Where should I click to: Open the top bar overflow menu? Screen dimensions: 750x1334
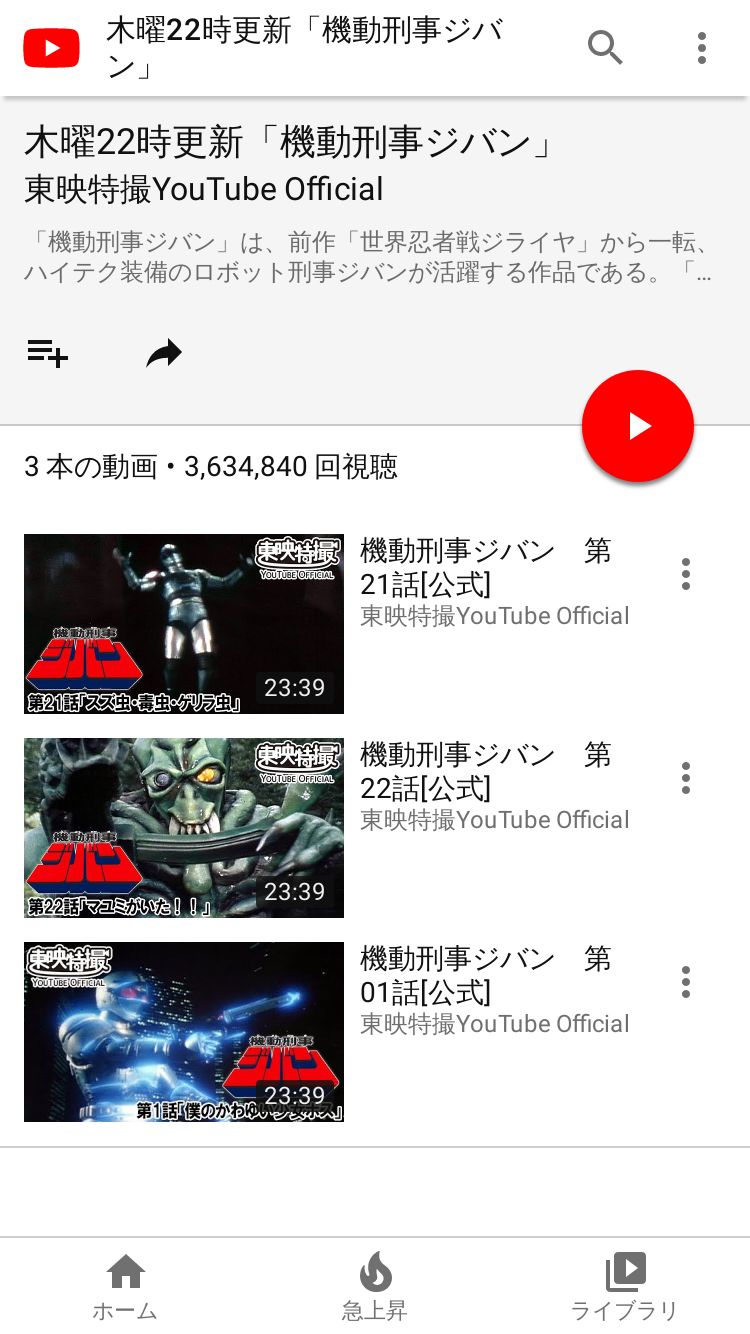(702, 47)
